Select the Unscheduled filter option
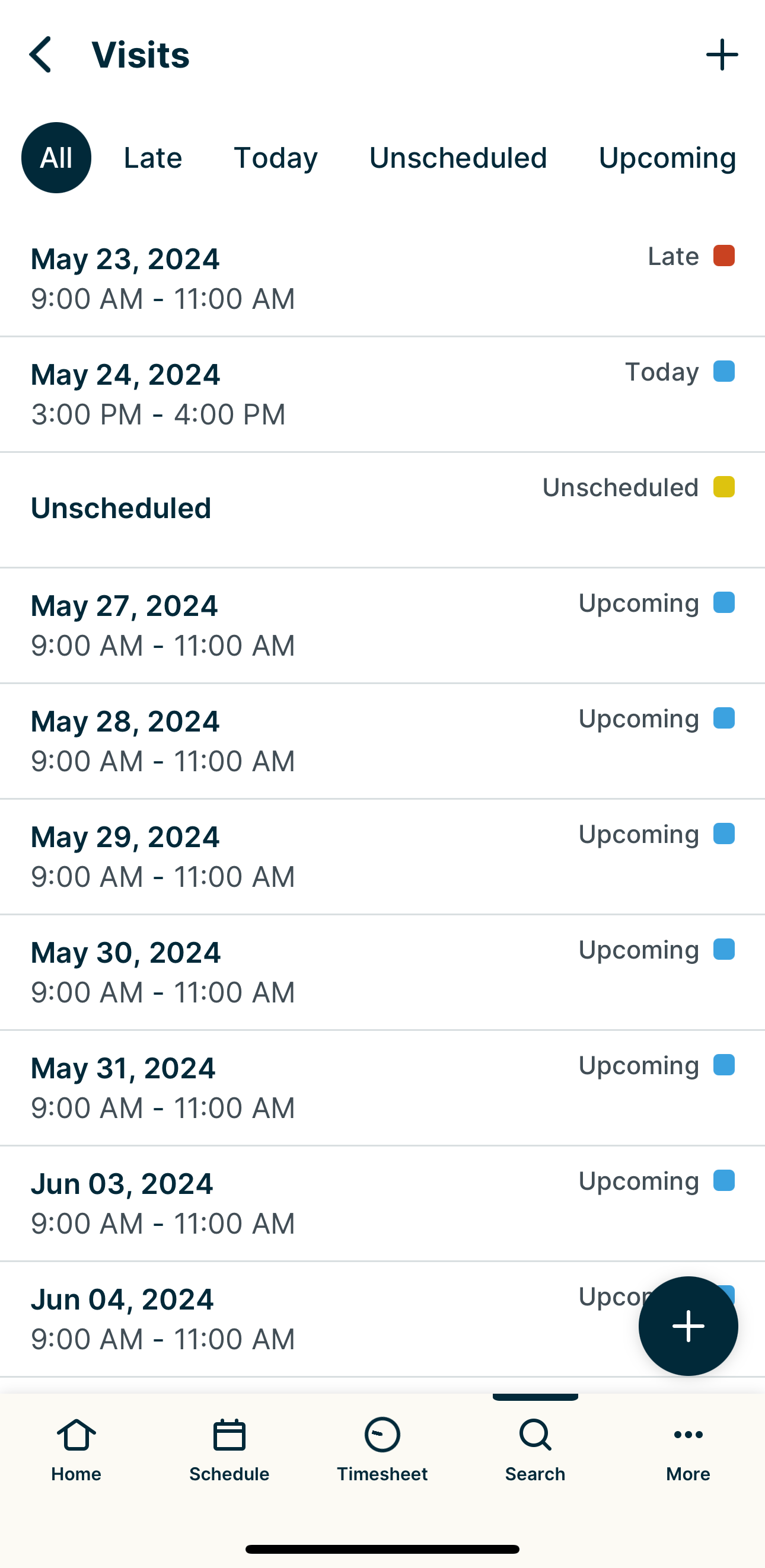This screenshot has width=765, height=1568. click(458, 158)
